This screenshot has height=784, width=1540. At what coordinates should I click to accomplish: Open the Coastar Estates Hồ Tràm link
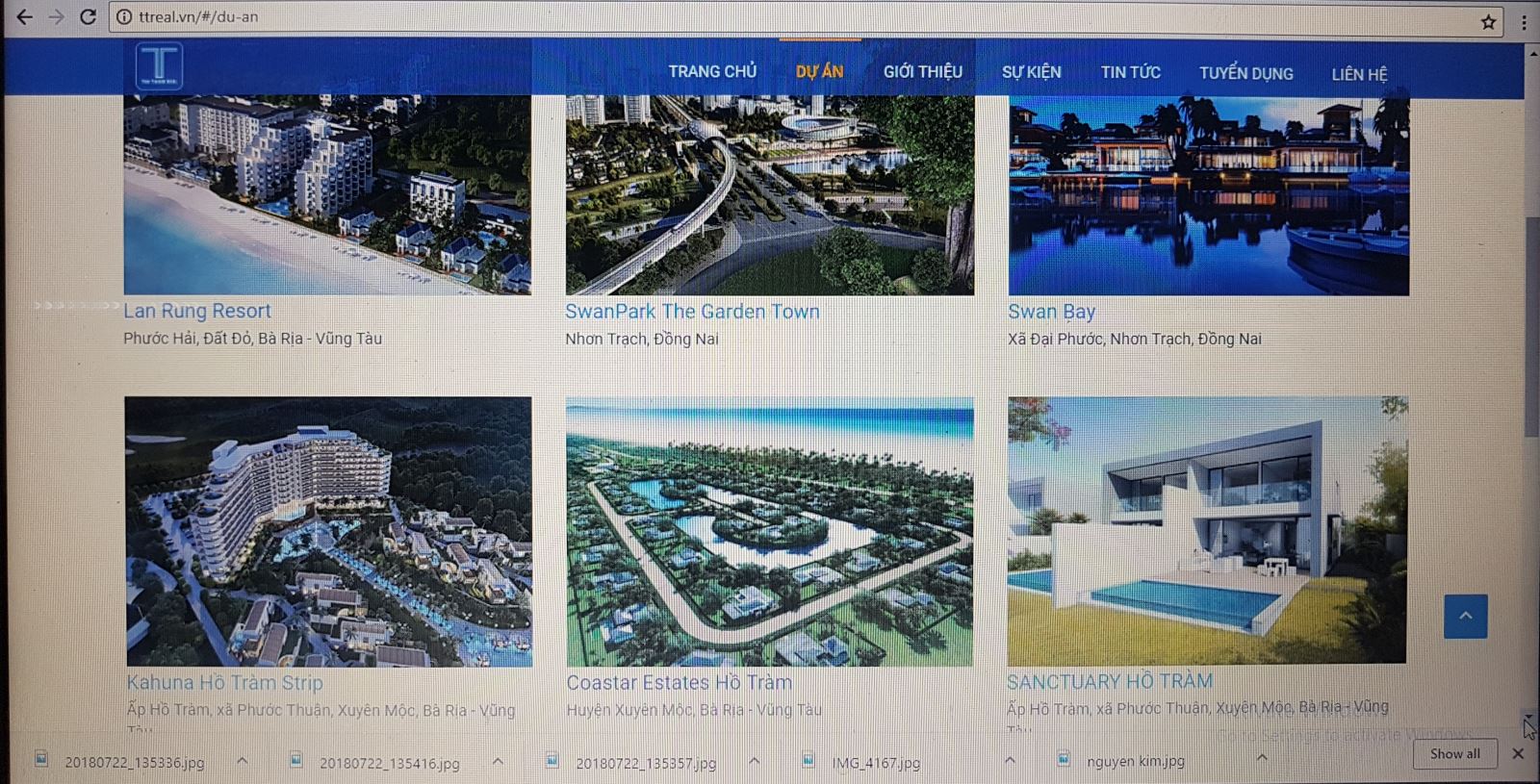679,682
